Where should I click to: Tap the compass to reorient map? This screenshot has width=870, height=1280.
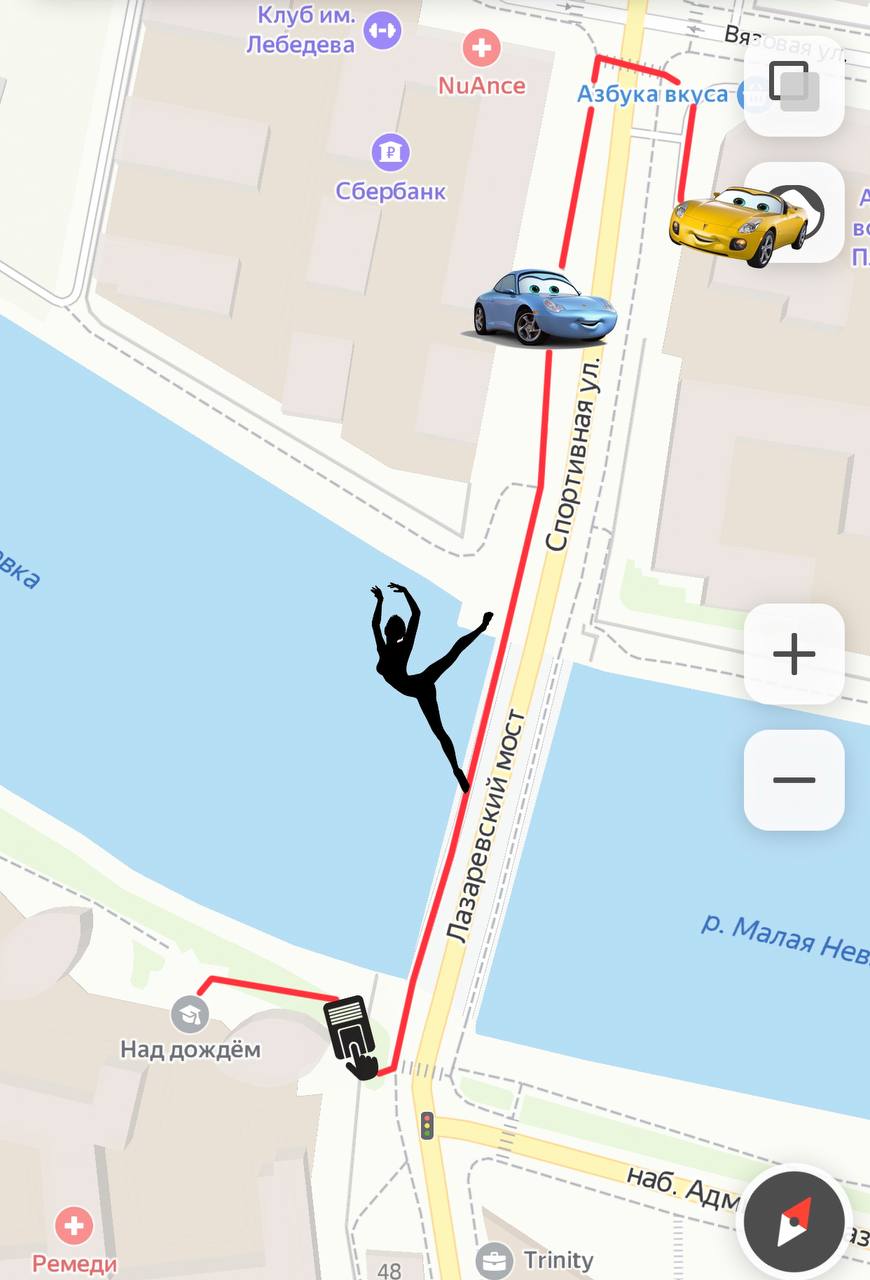click(x=794, y=1222)
